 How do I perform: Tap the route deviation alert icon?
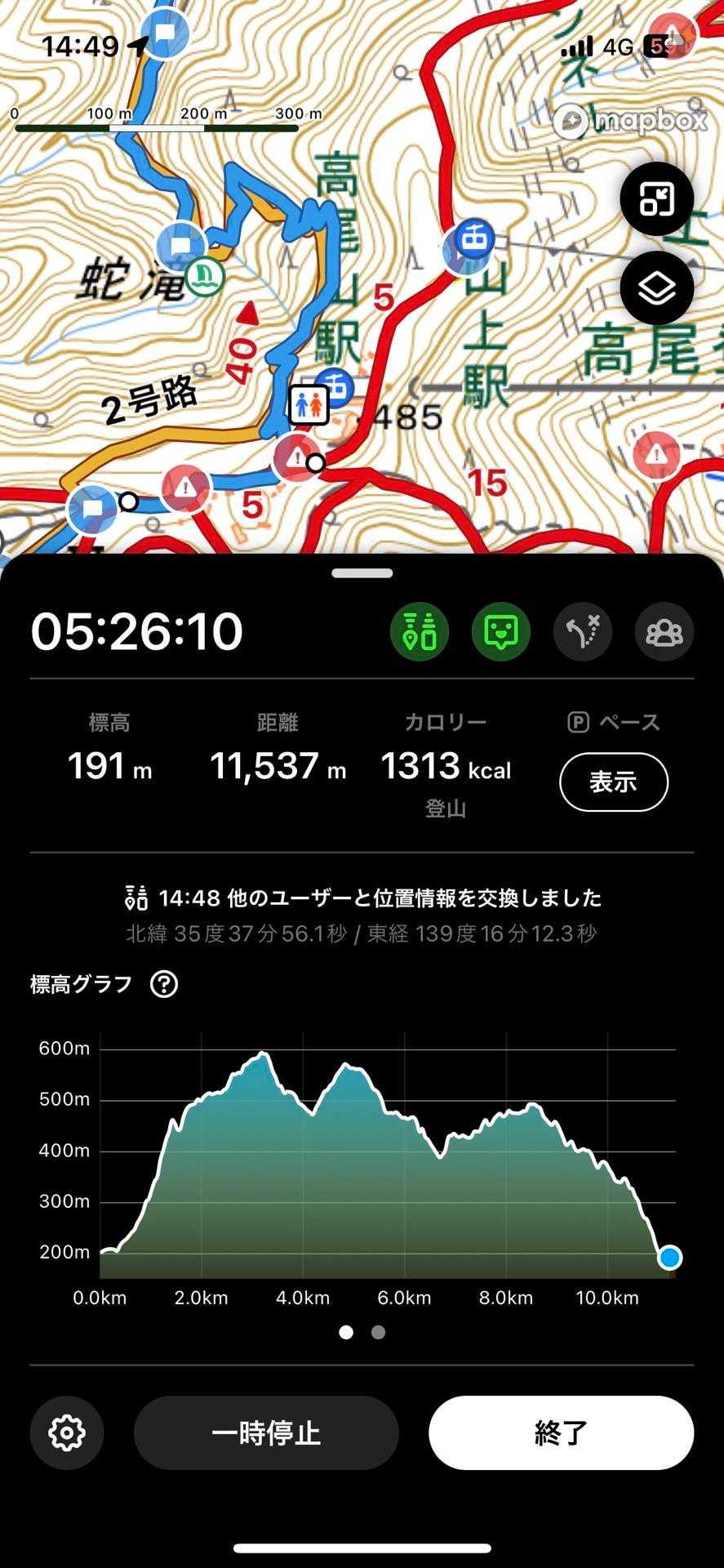[583, 632]
